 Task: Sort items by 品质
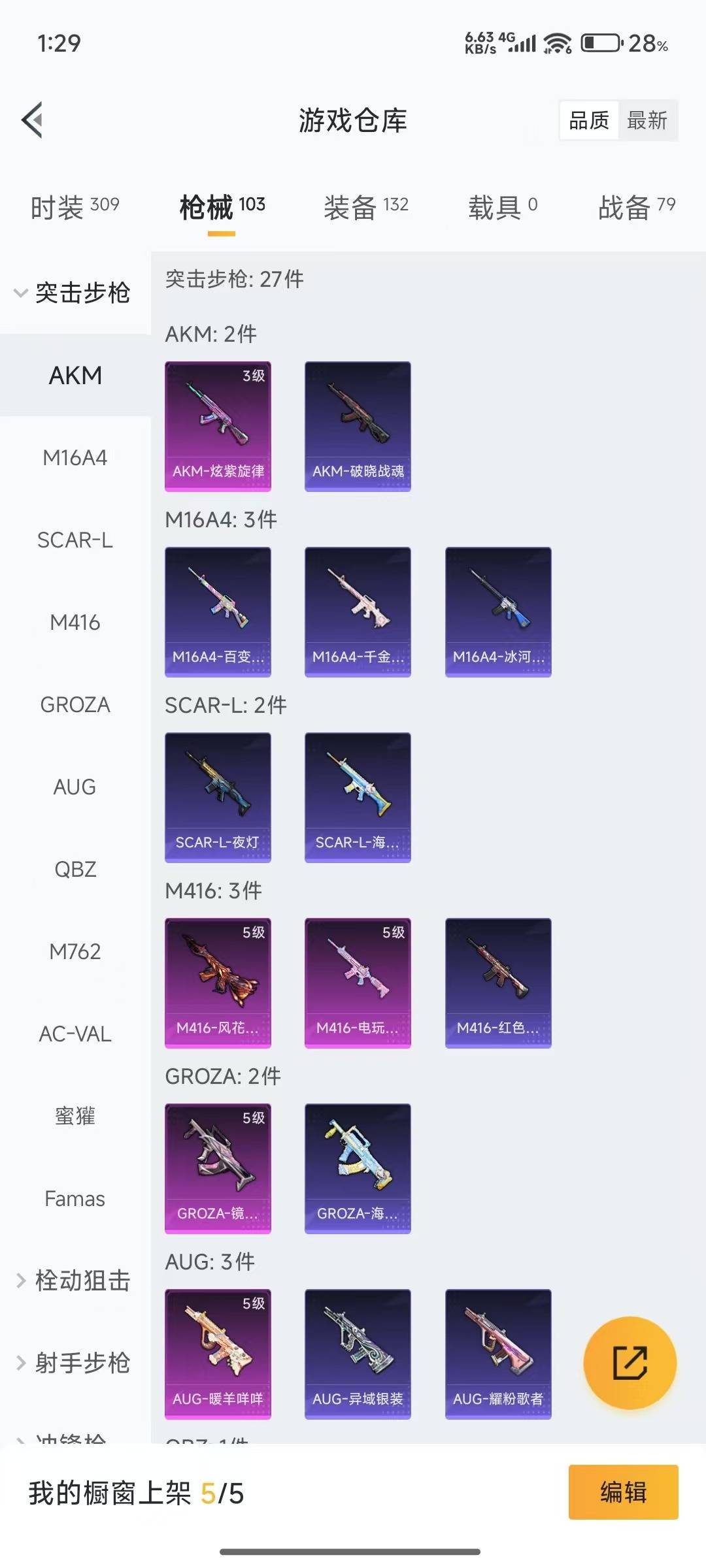coord(589,120)
